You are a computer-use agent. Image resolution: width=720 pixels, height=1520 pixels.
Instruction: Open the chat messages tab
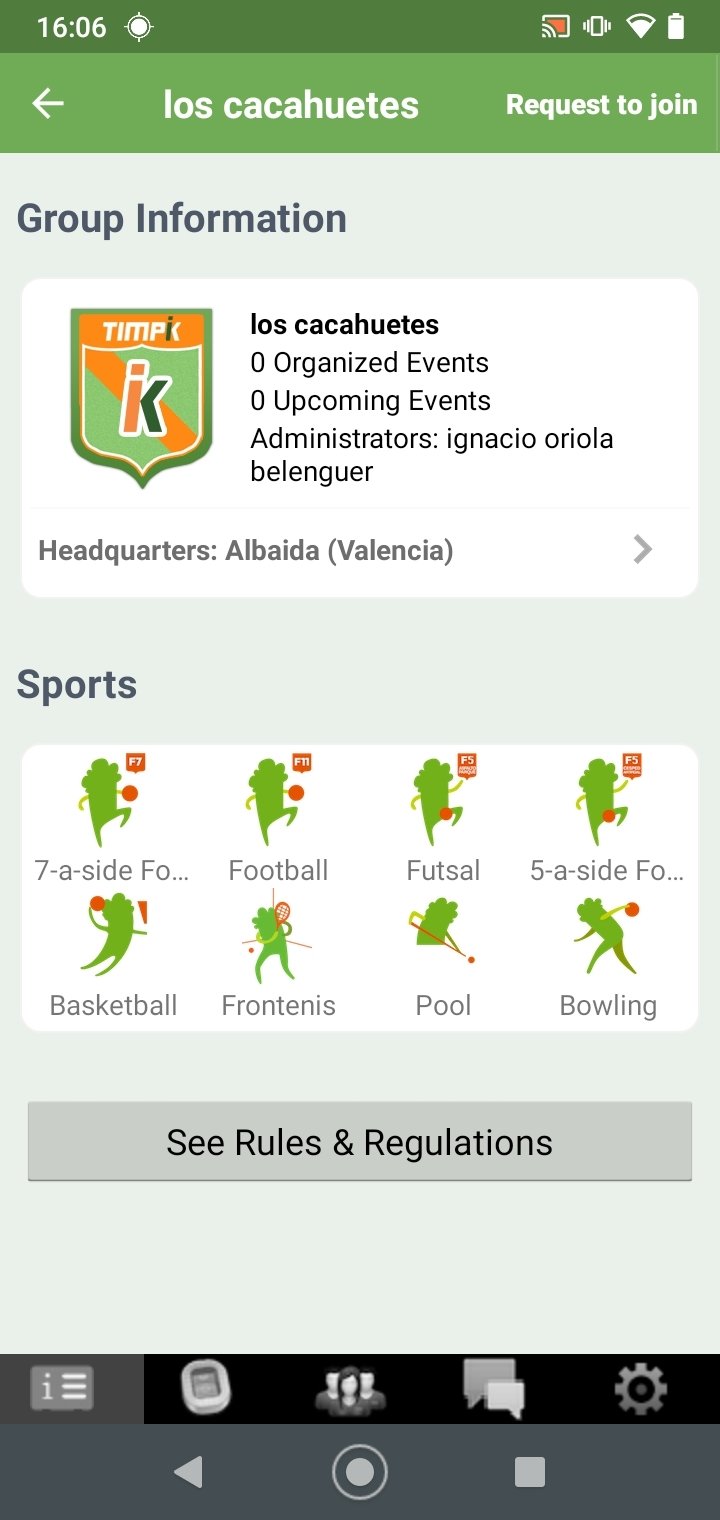(494, 1388)
